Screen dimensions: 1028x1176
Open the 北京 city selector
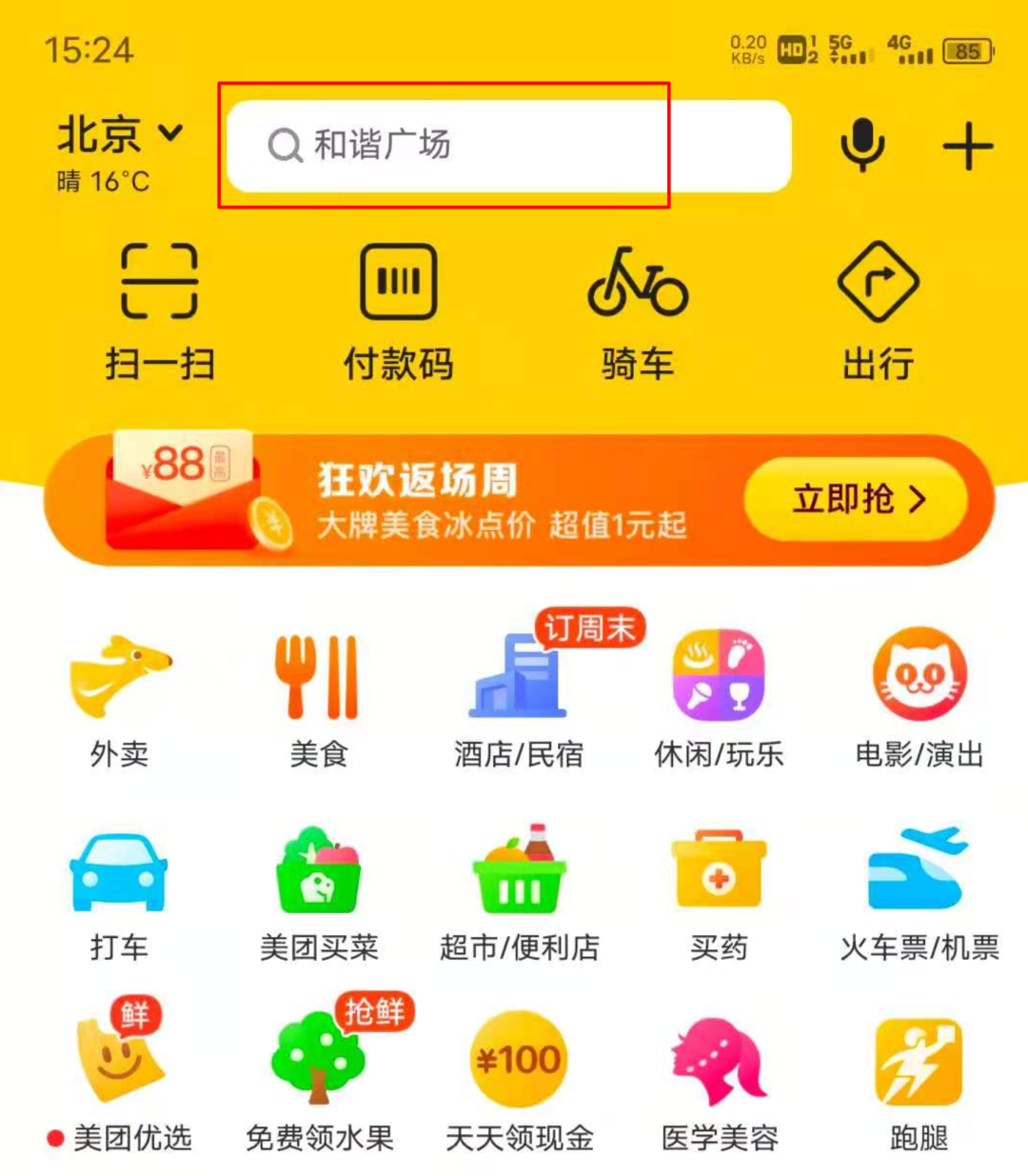point(119,135)
